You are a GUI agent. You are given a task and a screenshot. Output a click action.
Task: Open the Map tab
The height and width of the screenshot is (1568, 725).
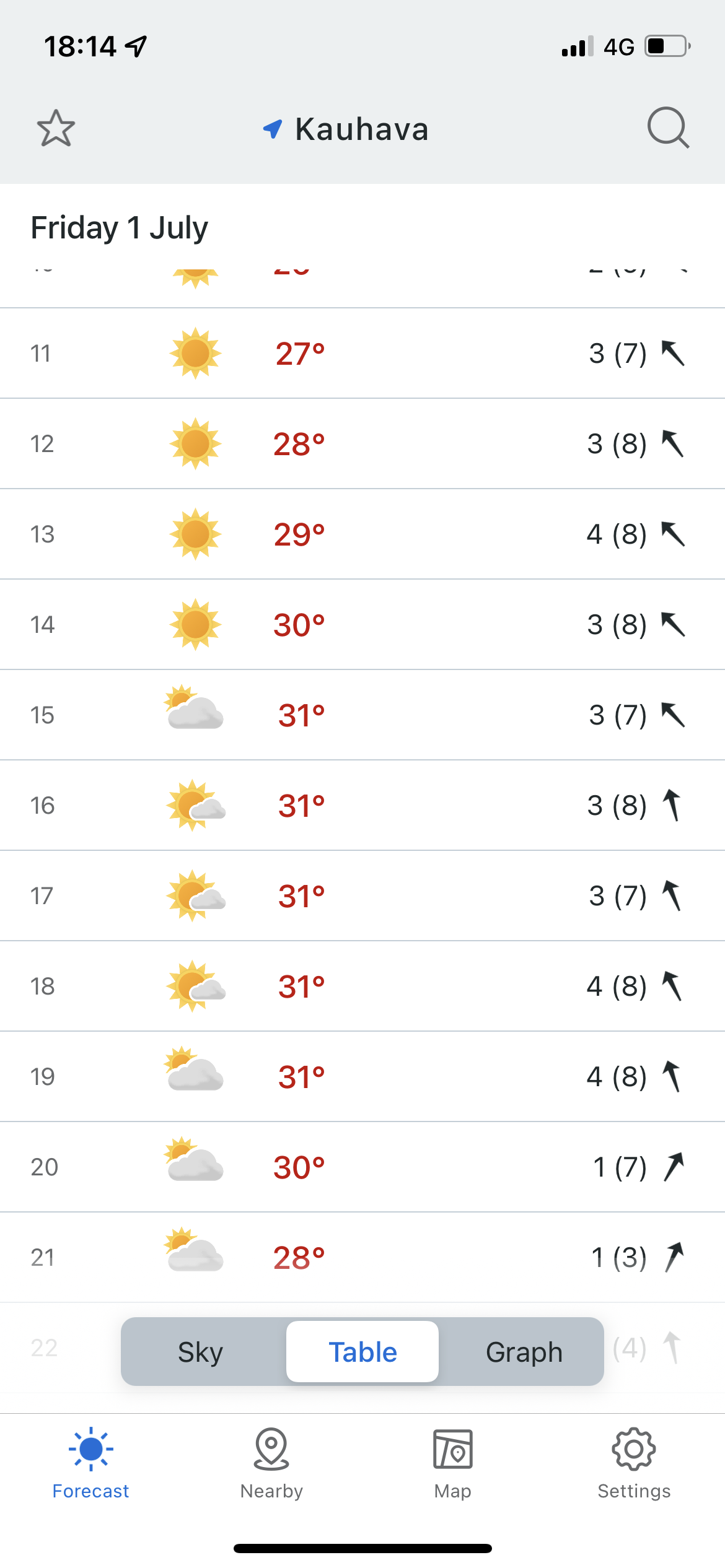(452, 1463)
